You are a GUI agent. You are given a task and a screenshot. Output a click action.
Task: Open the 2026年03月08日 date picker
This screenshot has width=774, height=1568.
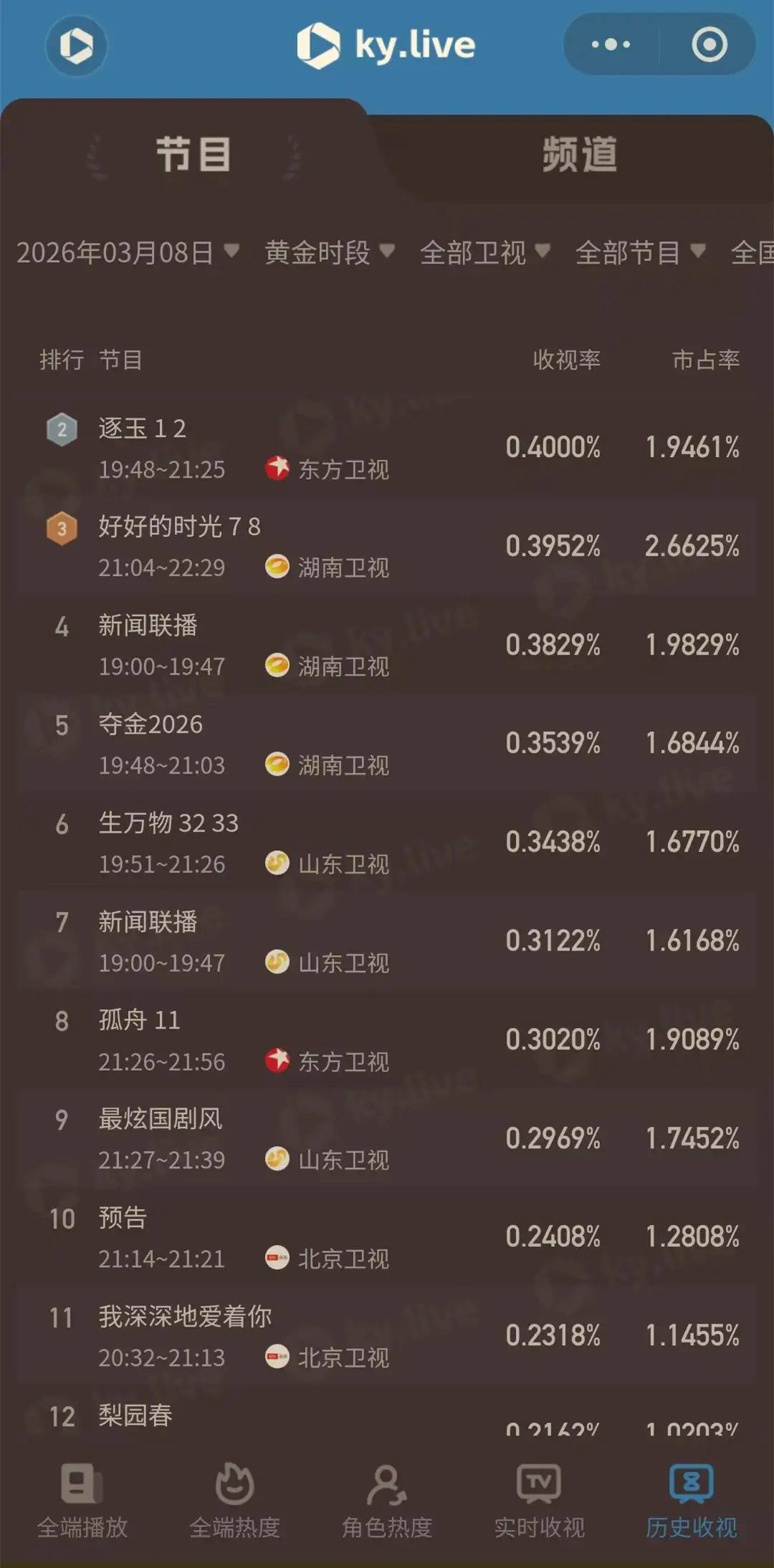[128, 253]
